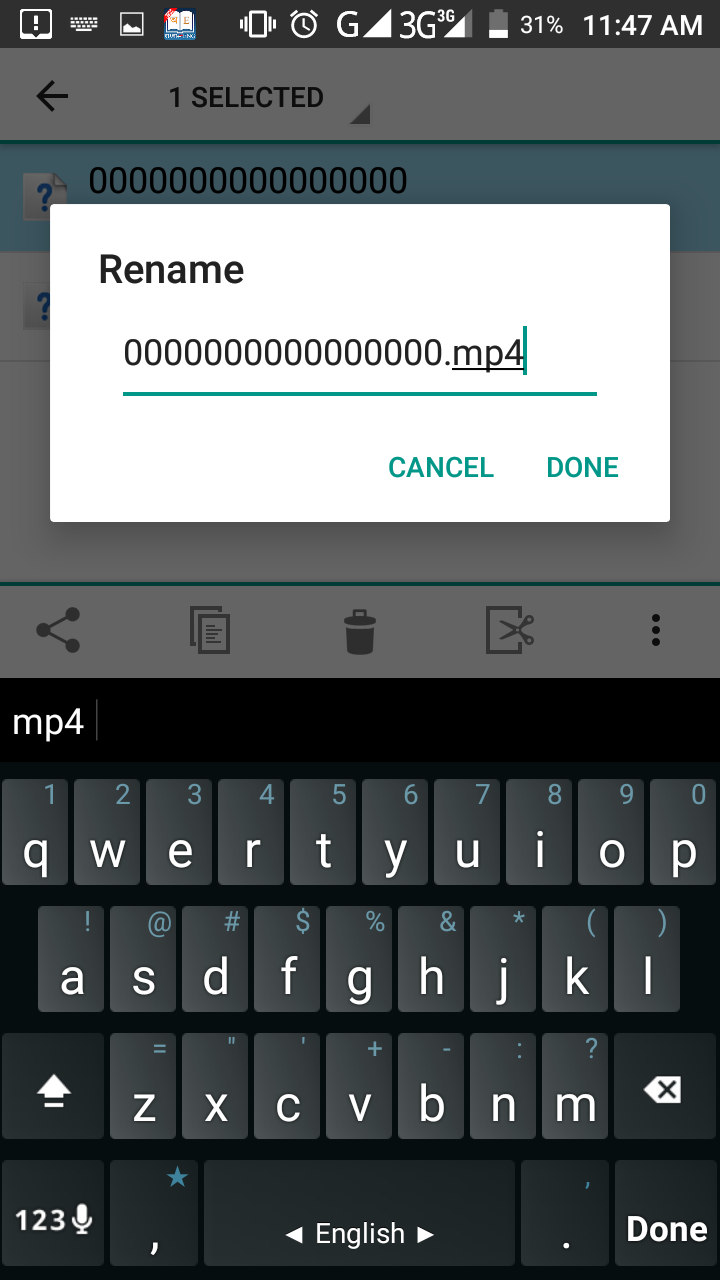Go back with the arrow icon
720x1280 pixels.
click(x=52, y=96)
